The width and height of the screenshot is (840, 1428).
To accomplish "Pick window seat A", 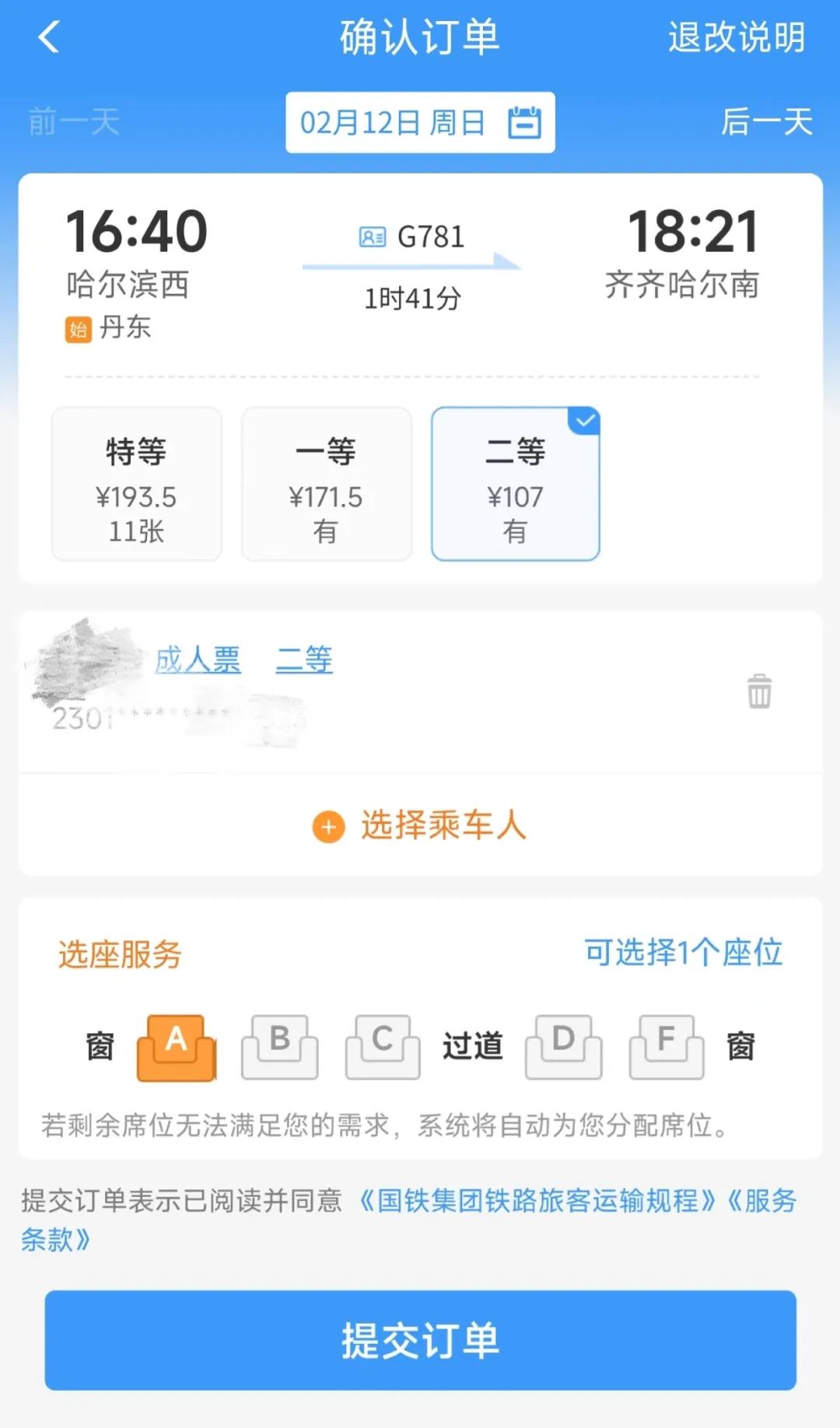I will 177,1047.
